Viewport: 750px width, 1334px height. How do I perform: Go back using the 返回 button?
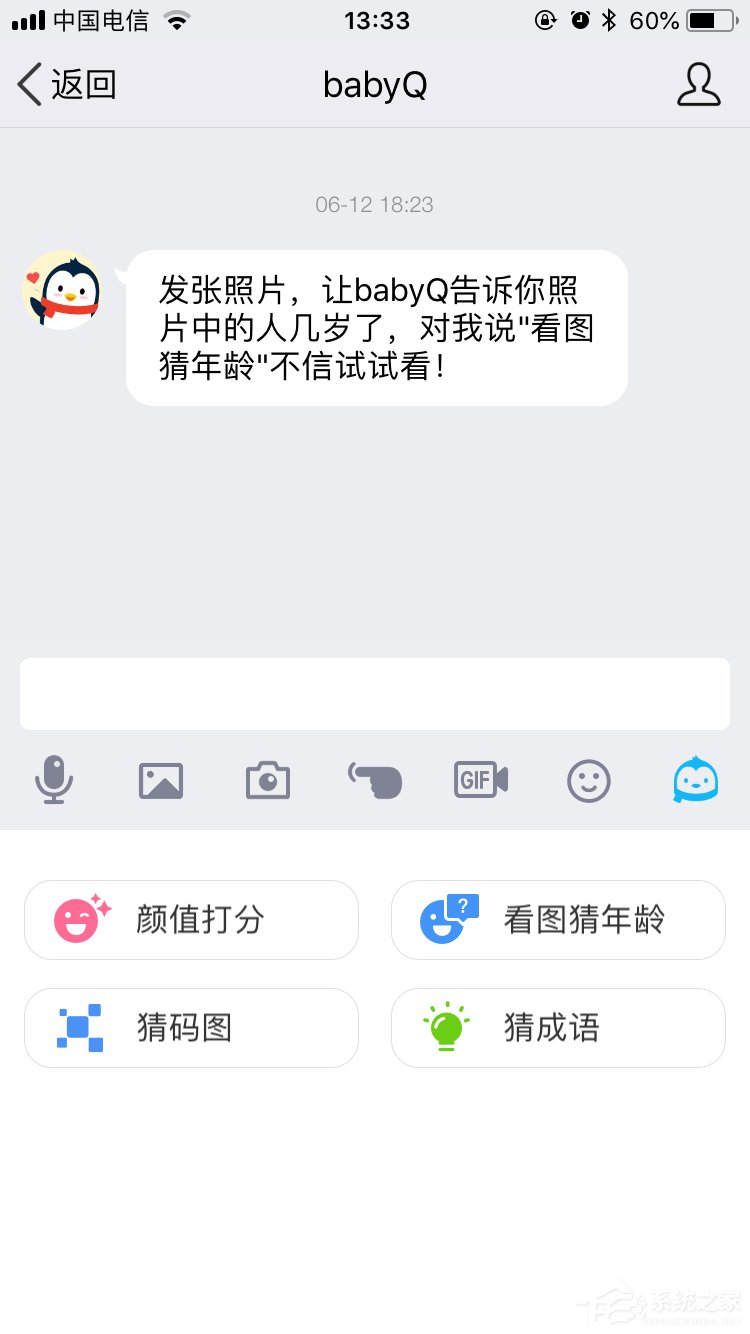(65, 85)
